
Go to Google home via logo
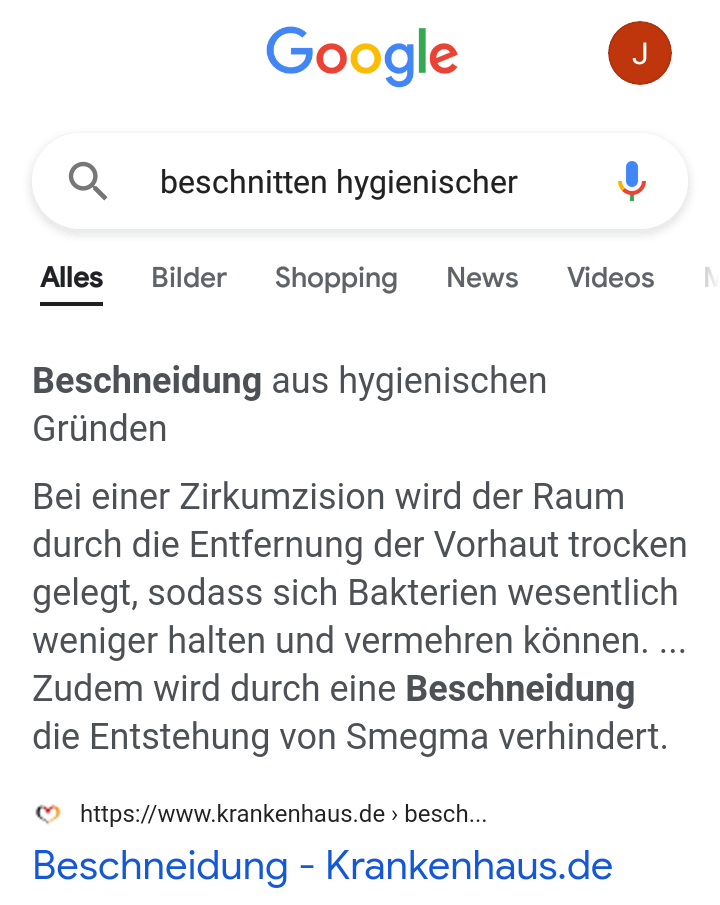[x=361, y=54]
